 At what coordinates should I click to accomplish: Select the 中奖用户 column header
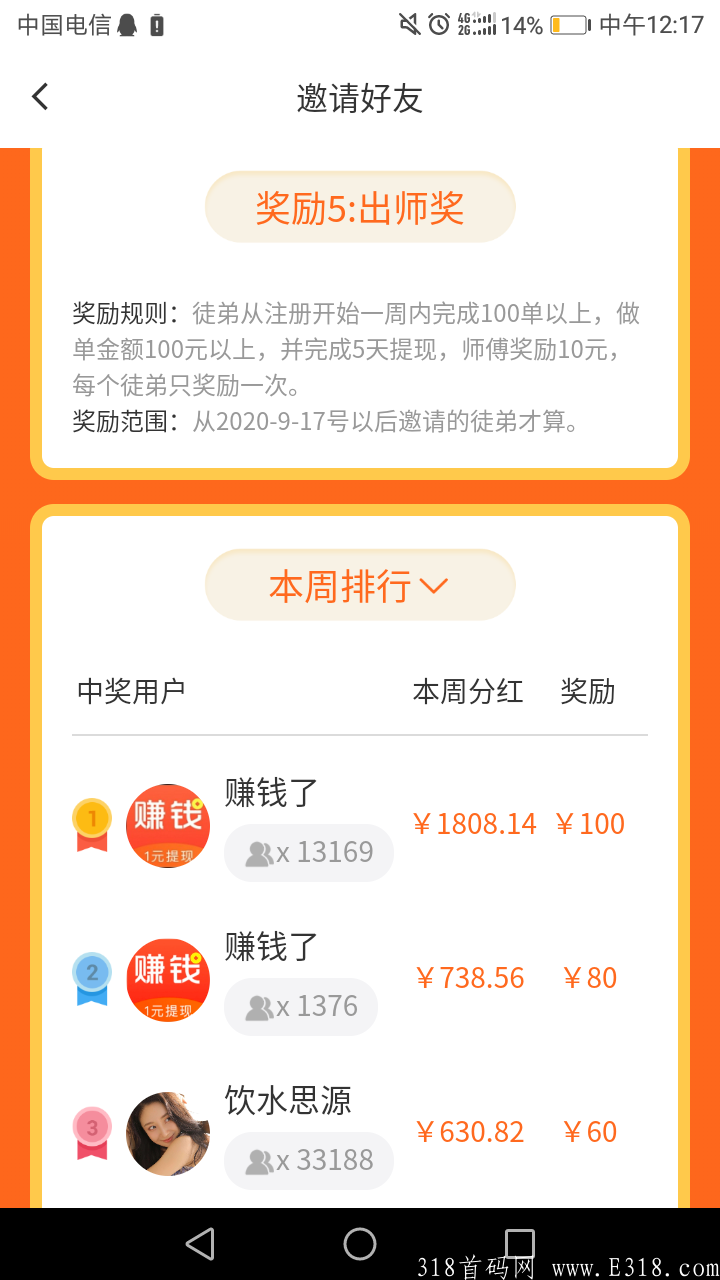tap(129, 691)
